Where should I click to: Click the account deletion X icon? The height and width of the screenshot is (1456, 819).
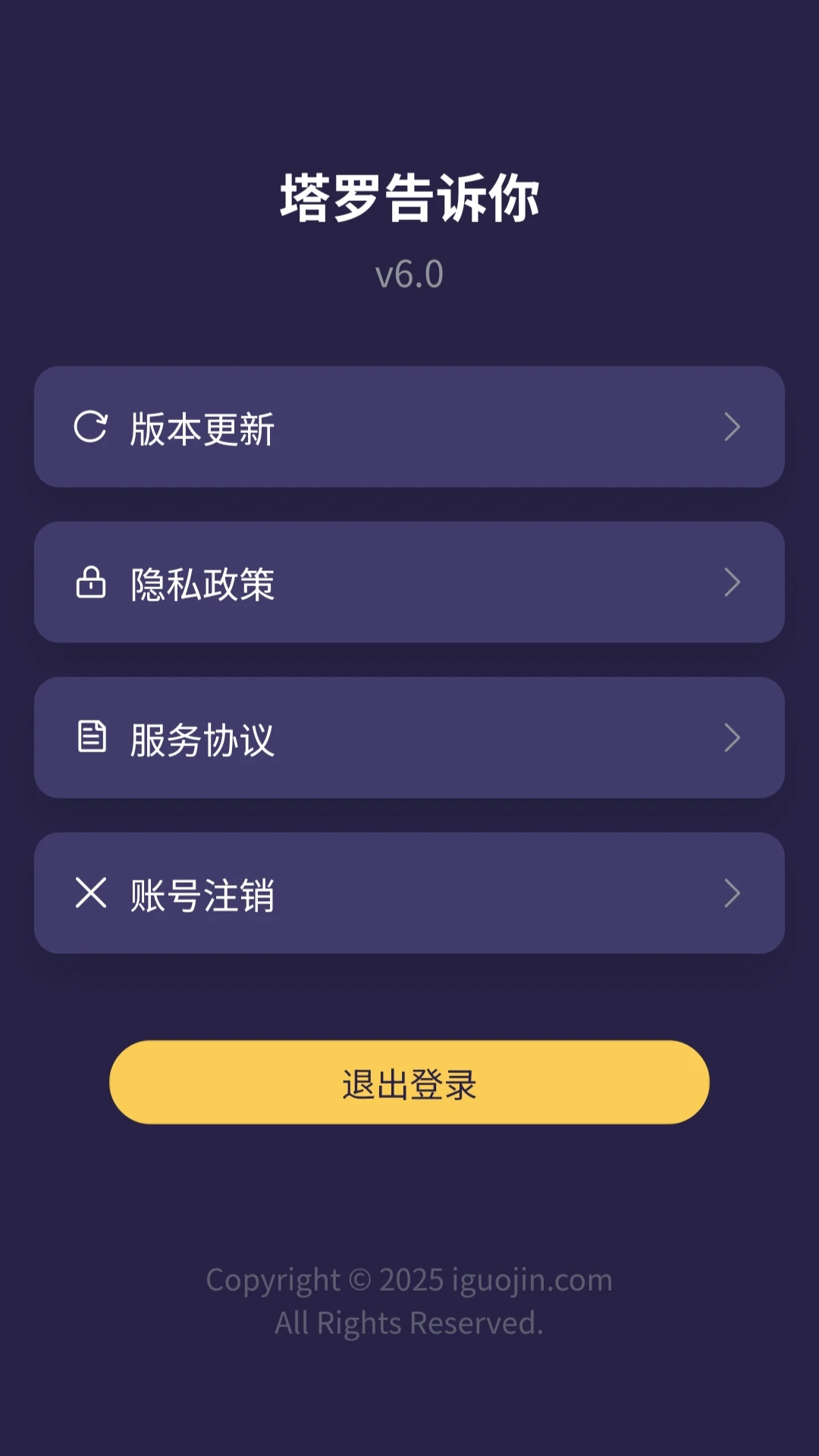91,893
